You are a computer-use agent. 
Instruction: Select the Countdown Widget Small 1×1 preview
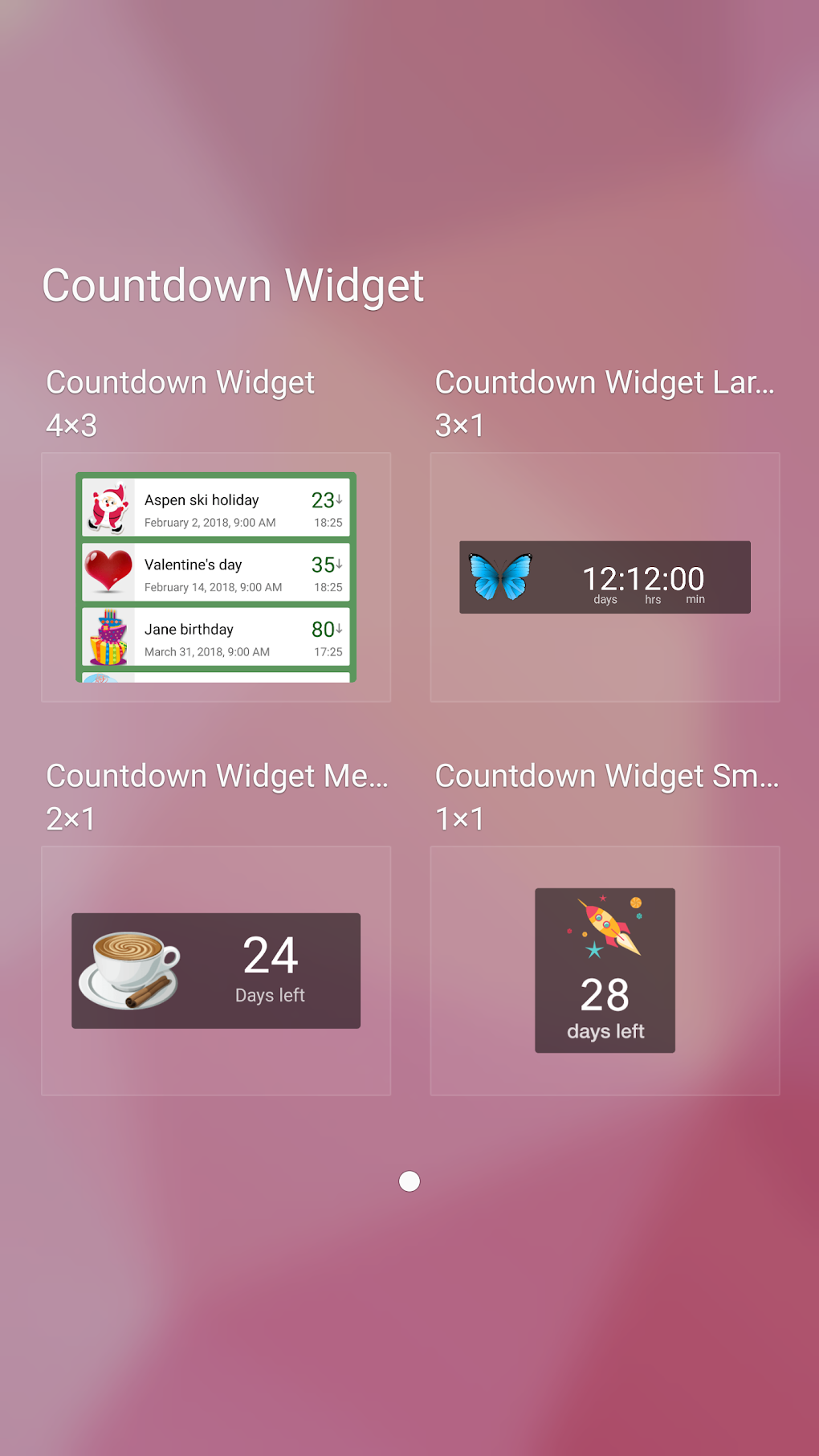point(605,970)
